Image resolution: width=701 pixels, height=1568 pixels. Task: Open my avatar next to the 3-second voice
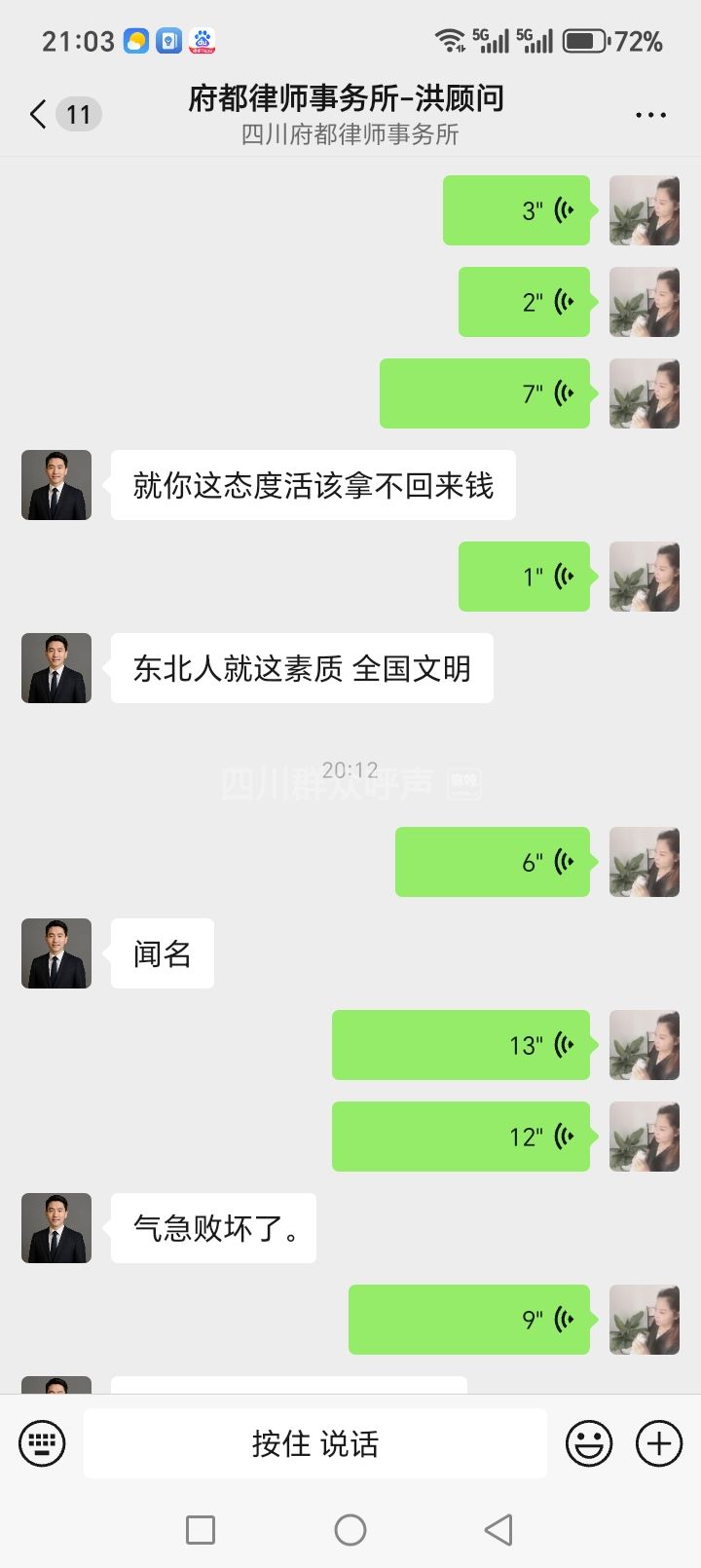pos(645,210)
